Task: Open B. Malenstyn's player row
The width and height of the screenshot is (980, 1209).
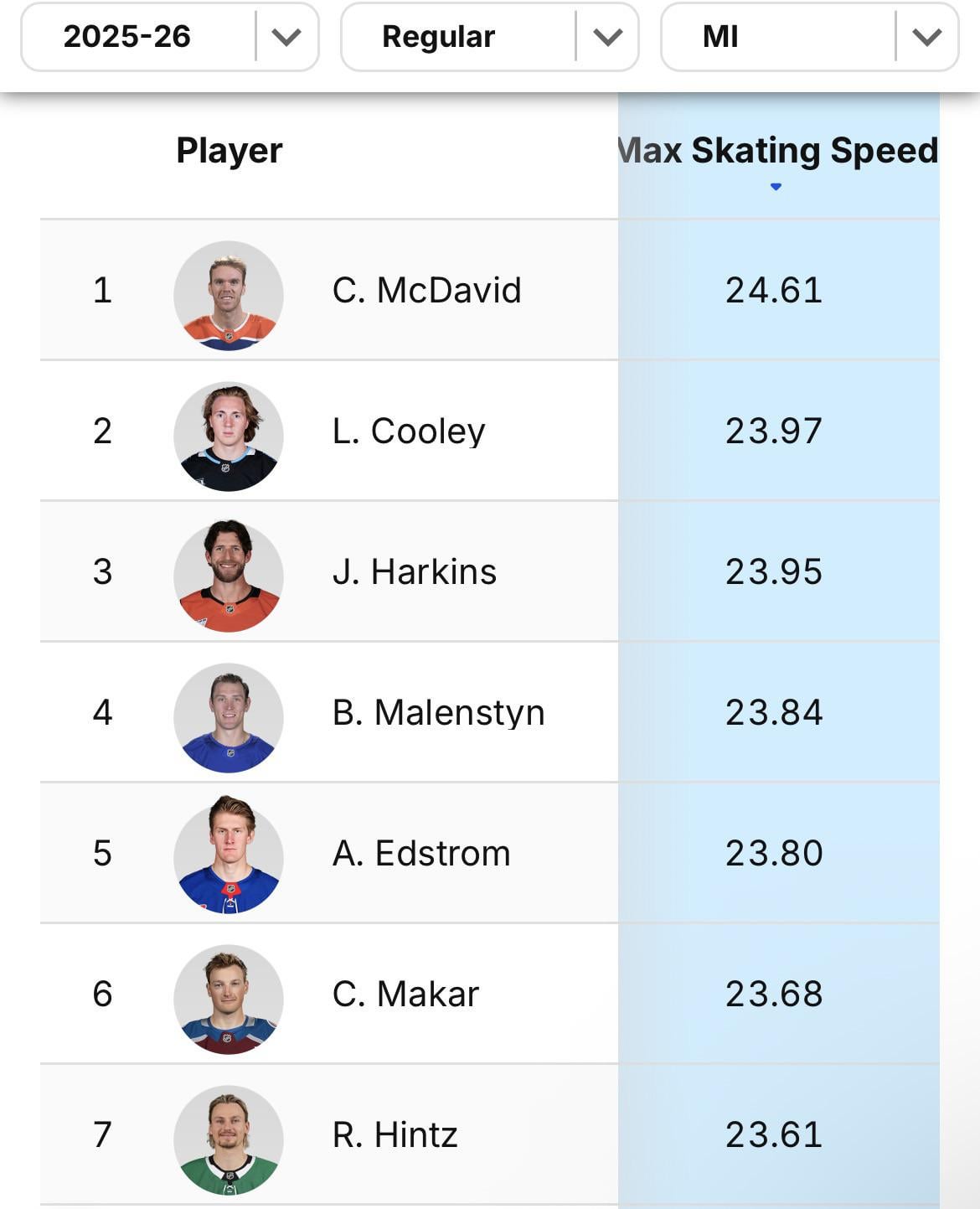Action: coord(438,713)
